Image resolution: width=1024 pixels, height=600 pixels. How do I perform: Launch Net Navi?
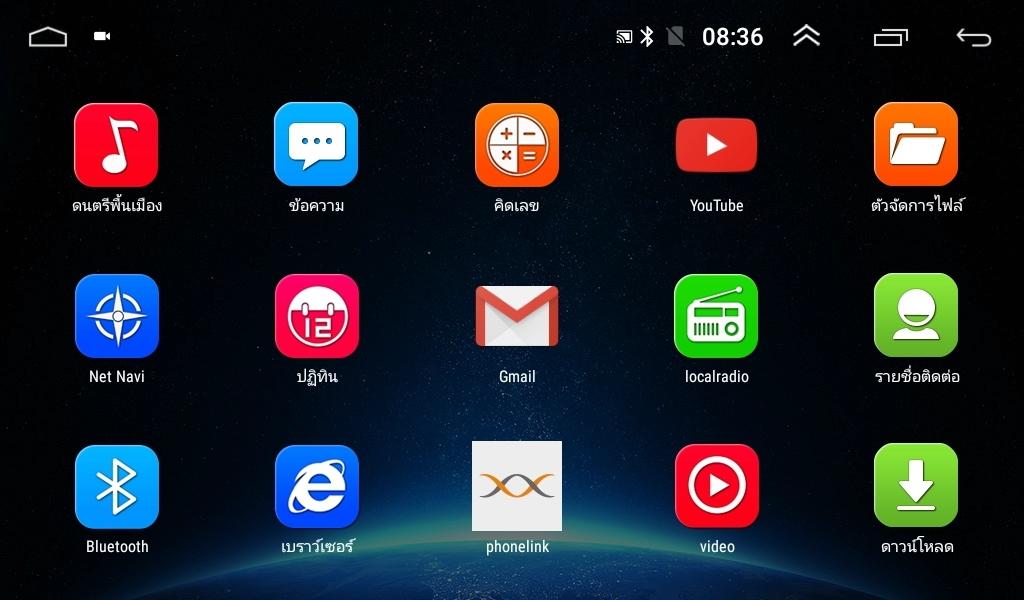coord(117,317)
